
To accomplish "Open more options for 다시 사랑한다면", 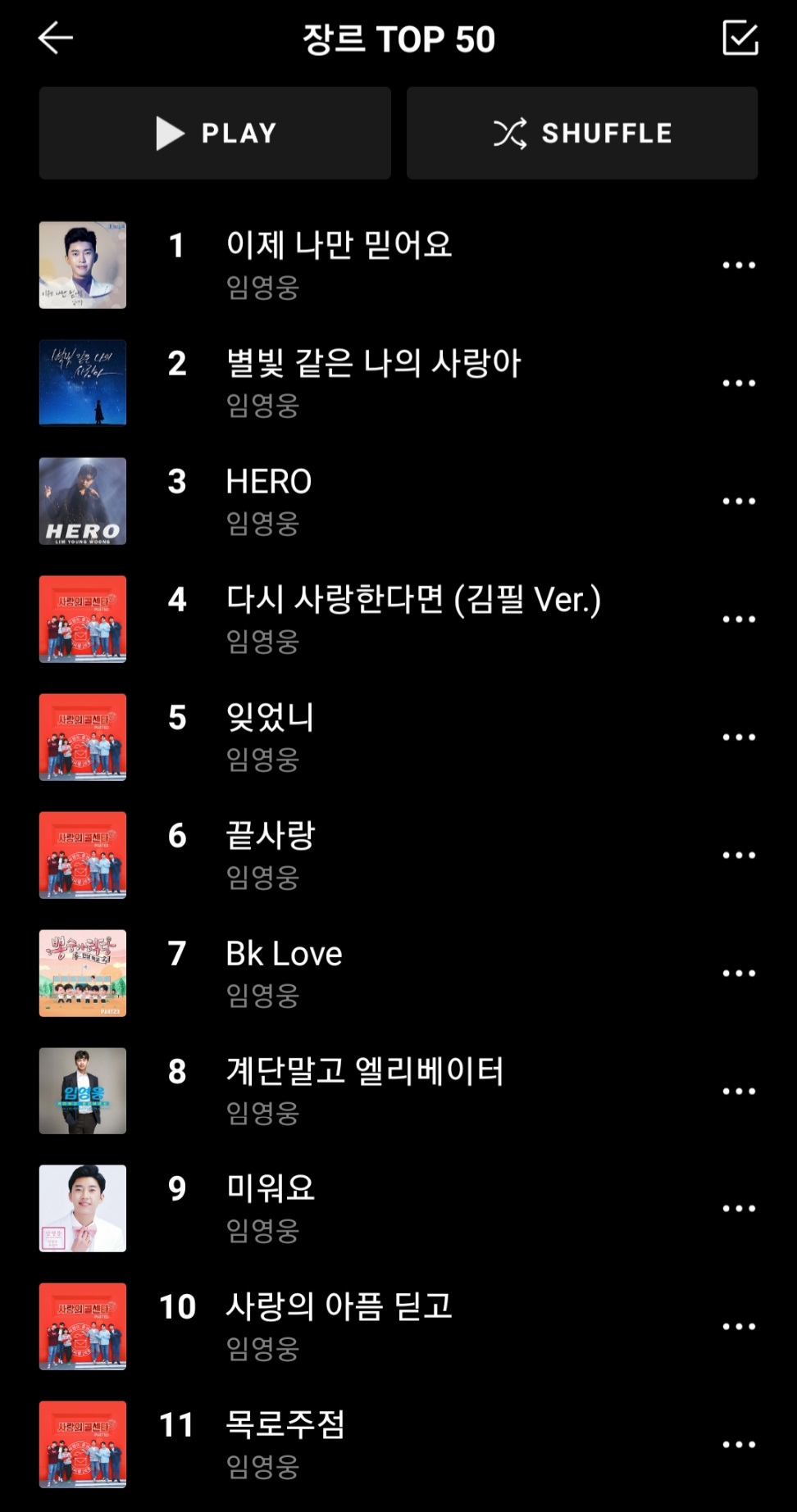I will (739, 620).
